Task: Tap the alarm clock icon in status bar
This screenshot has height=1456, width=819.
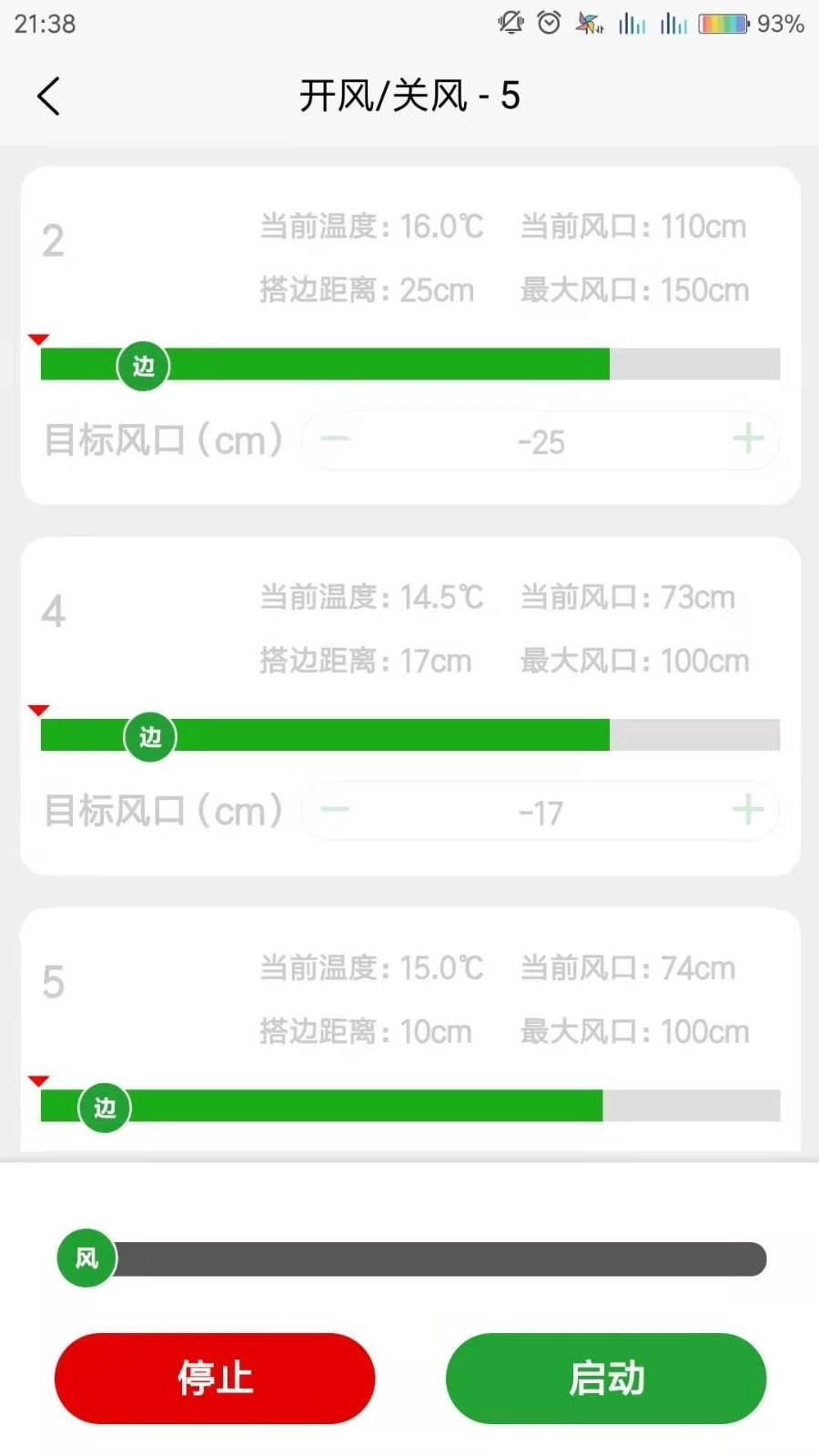Action: click(x=548, y=24)
